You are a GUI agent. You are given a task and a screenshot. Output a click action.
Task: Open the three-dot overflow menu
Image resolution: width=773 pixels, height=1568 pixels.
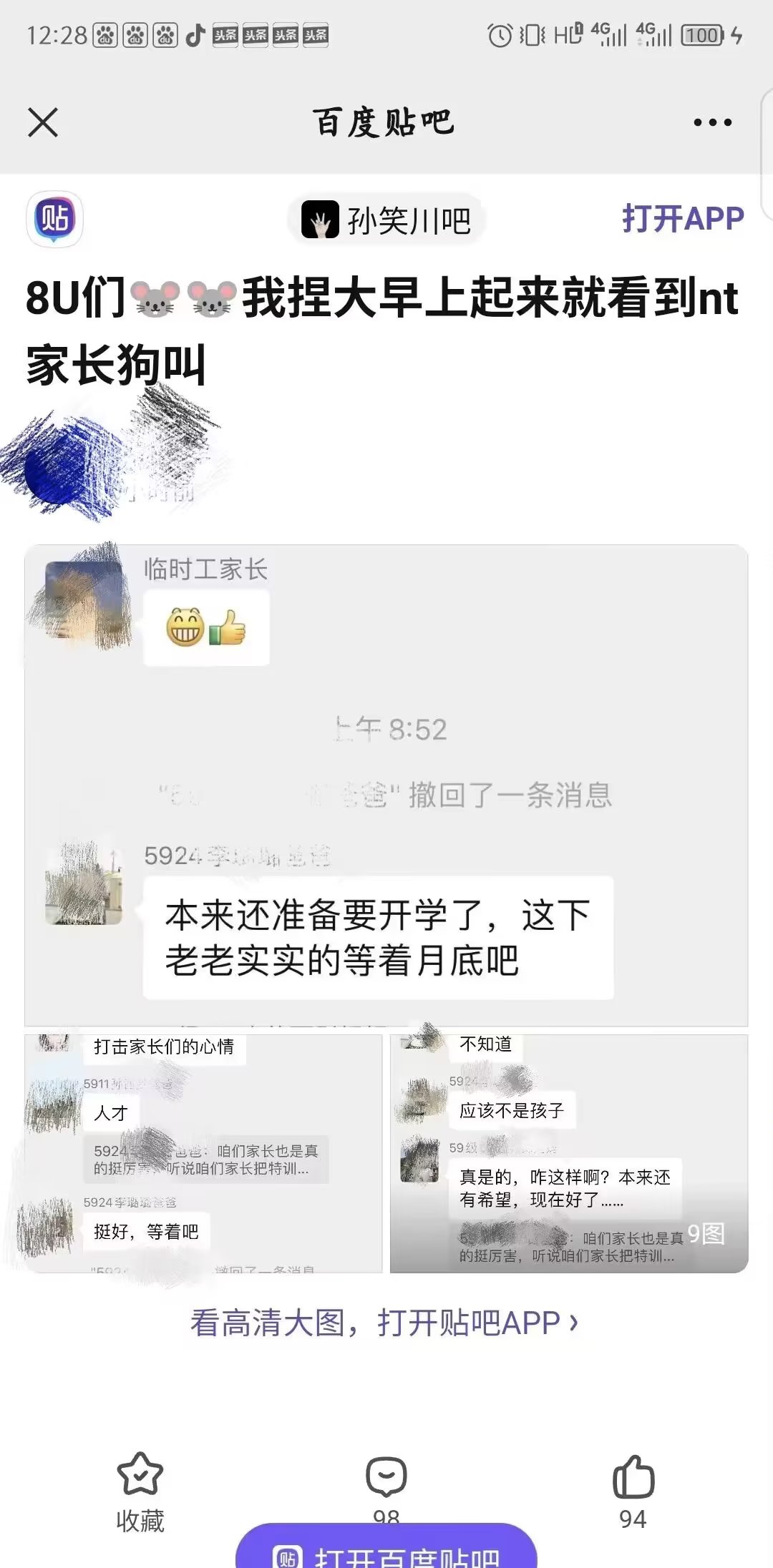[712, 122]
